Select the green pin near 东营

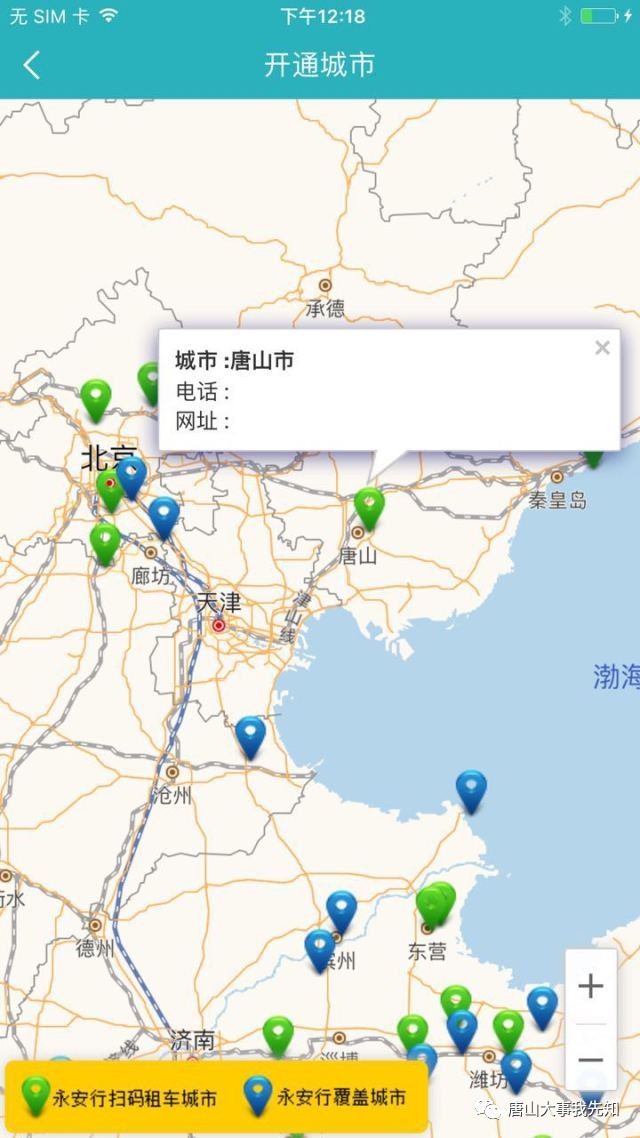coord(435,904)
